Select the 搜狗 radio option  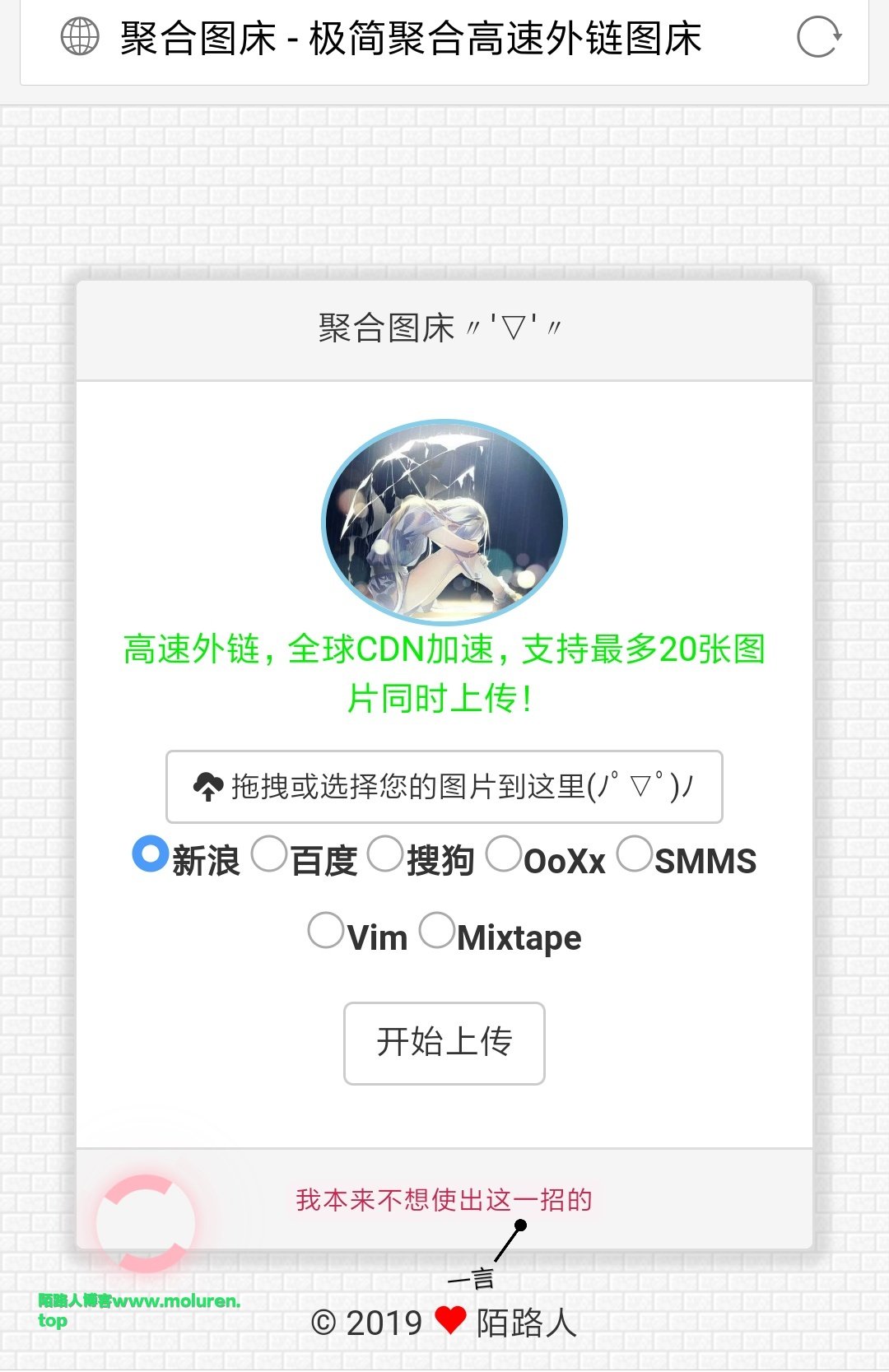click(385, 854)
